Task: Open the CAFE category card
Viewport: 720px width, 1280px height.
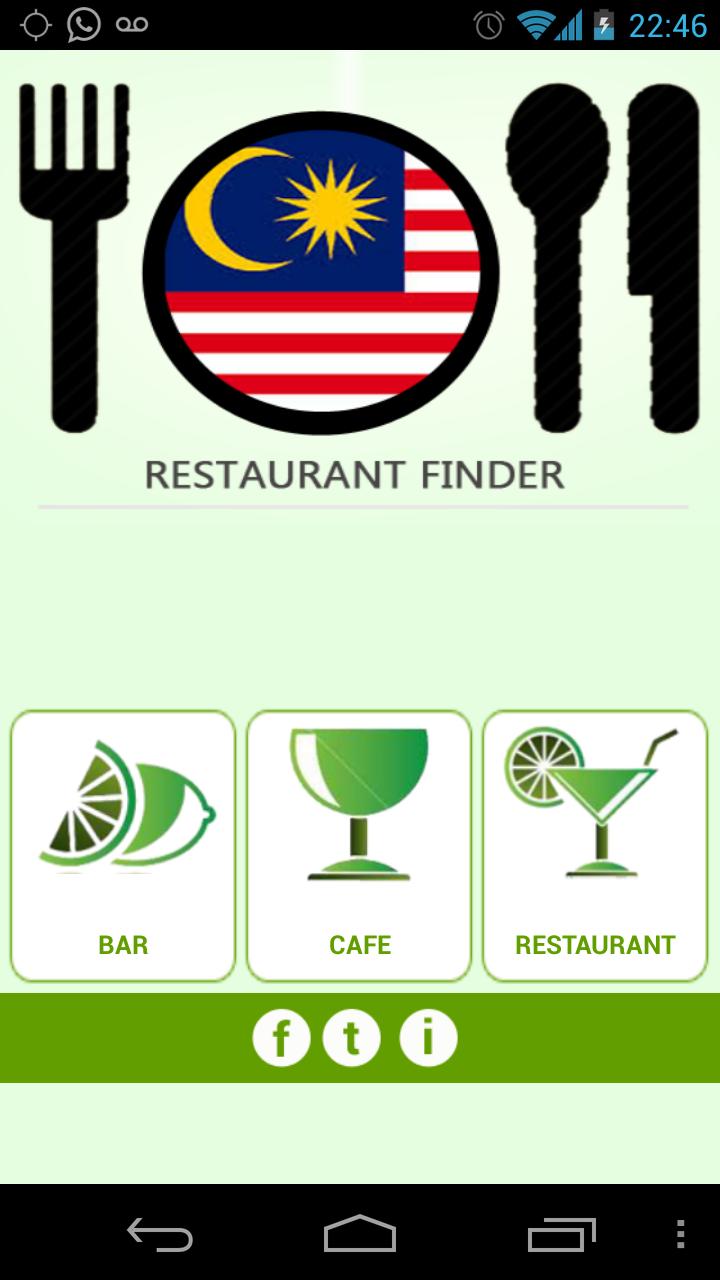Action: [358, 845]
